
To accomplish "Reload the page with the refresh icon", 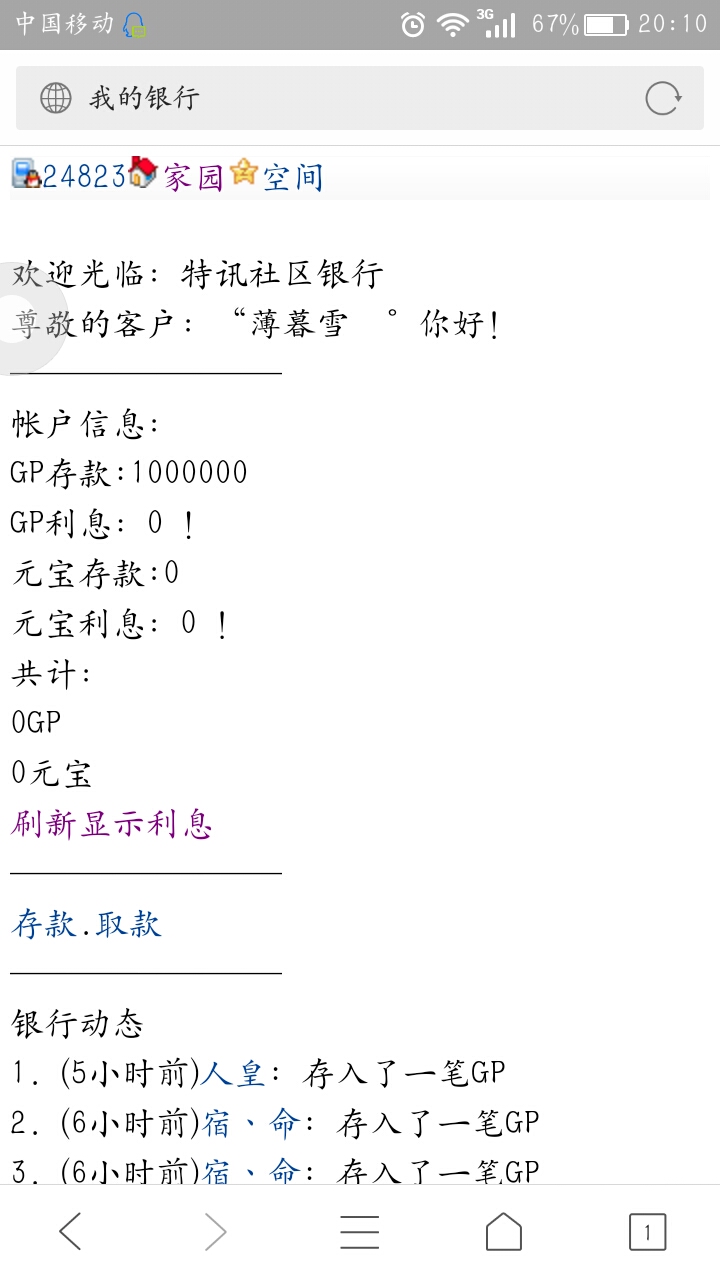I will click(663, 98).
